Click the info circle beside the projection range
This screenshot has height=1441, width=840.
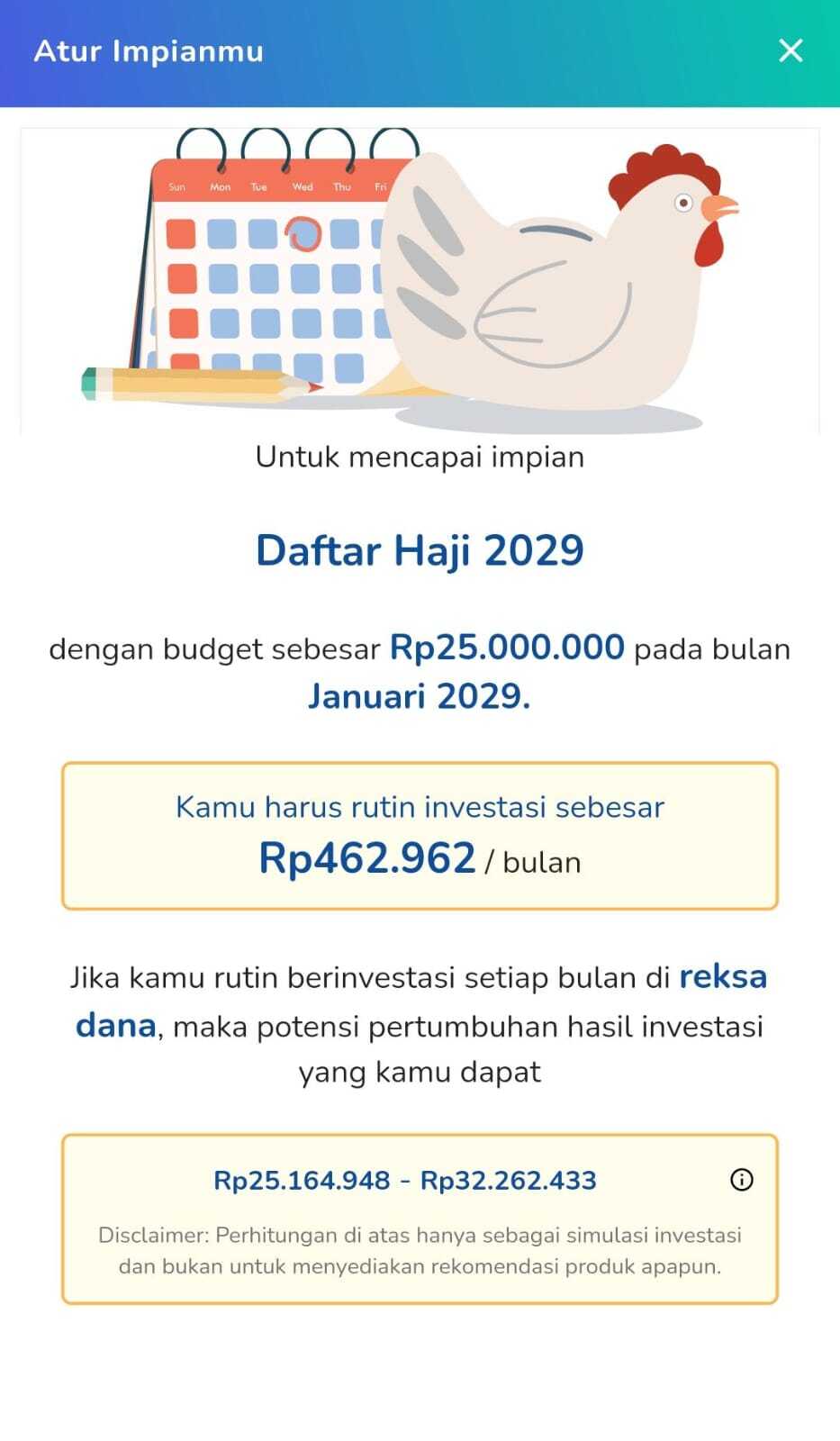pyautogui.click(x=741, y=1177)
